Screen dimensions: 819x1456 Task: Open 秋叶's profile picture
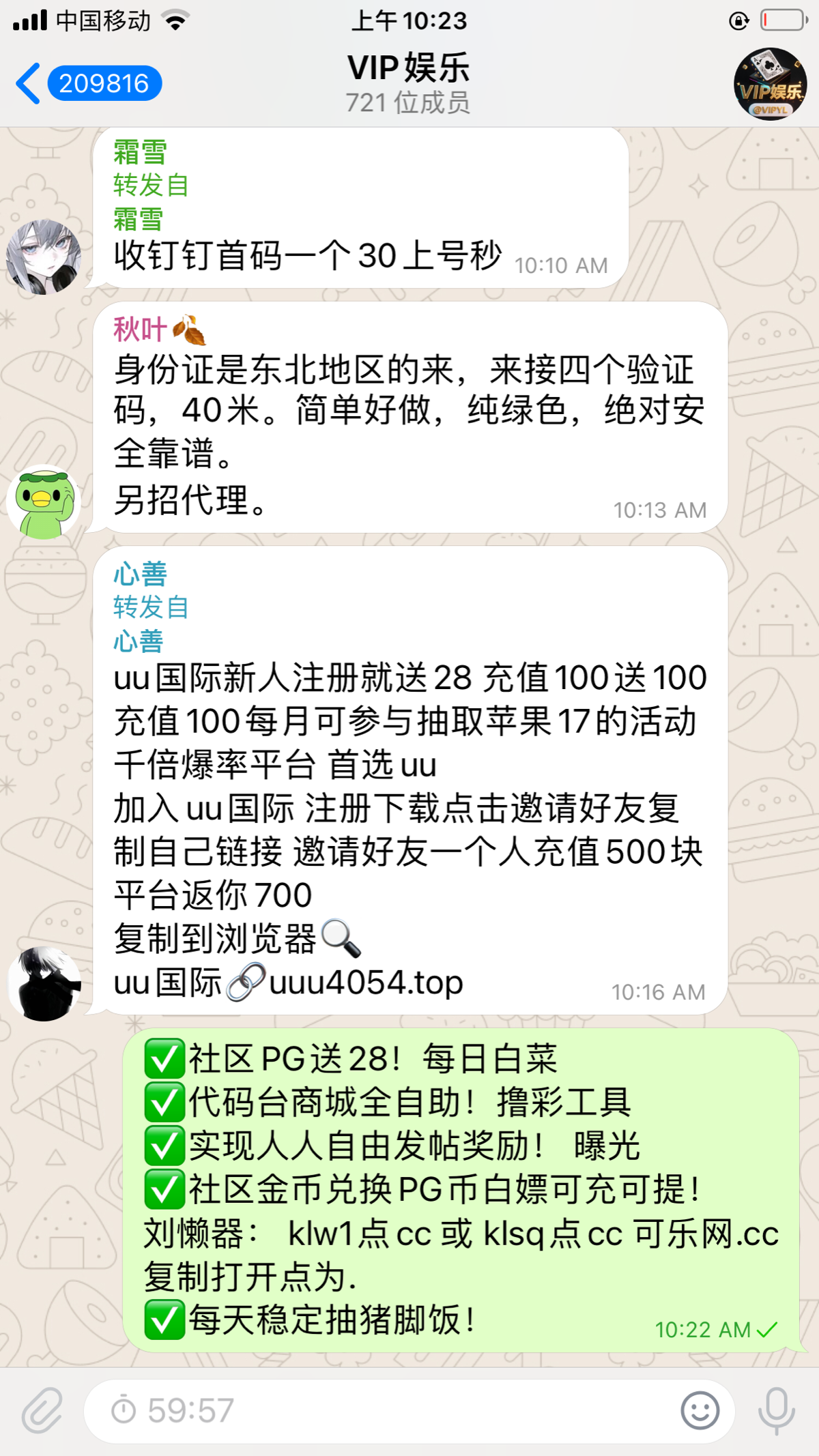pos(44,502)
